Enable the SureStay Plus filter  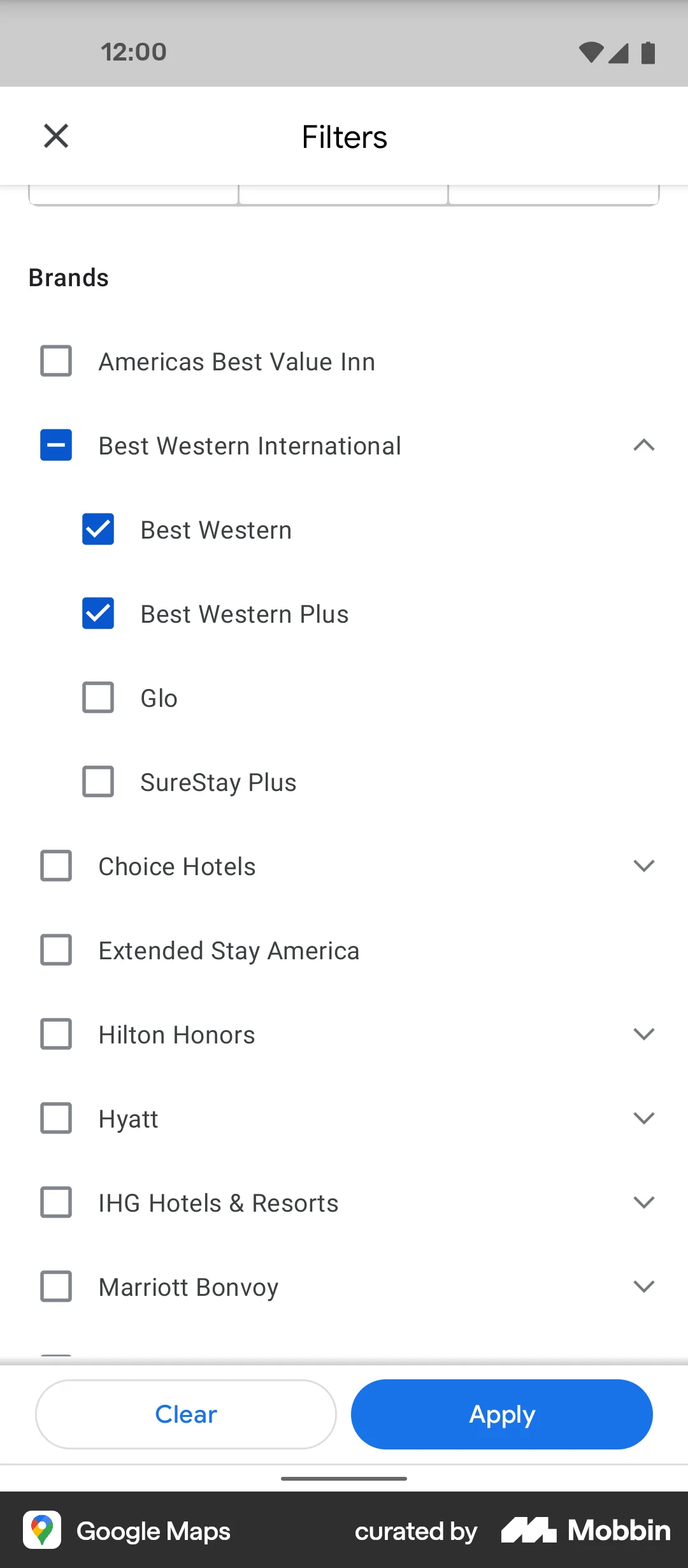click(97, 781)
